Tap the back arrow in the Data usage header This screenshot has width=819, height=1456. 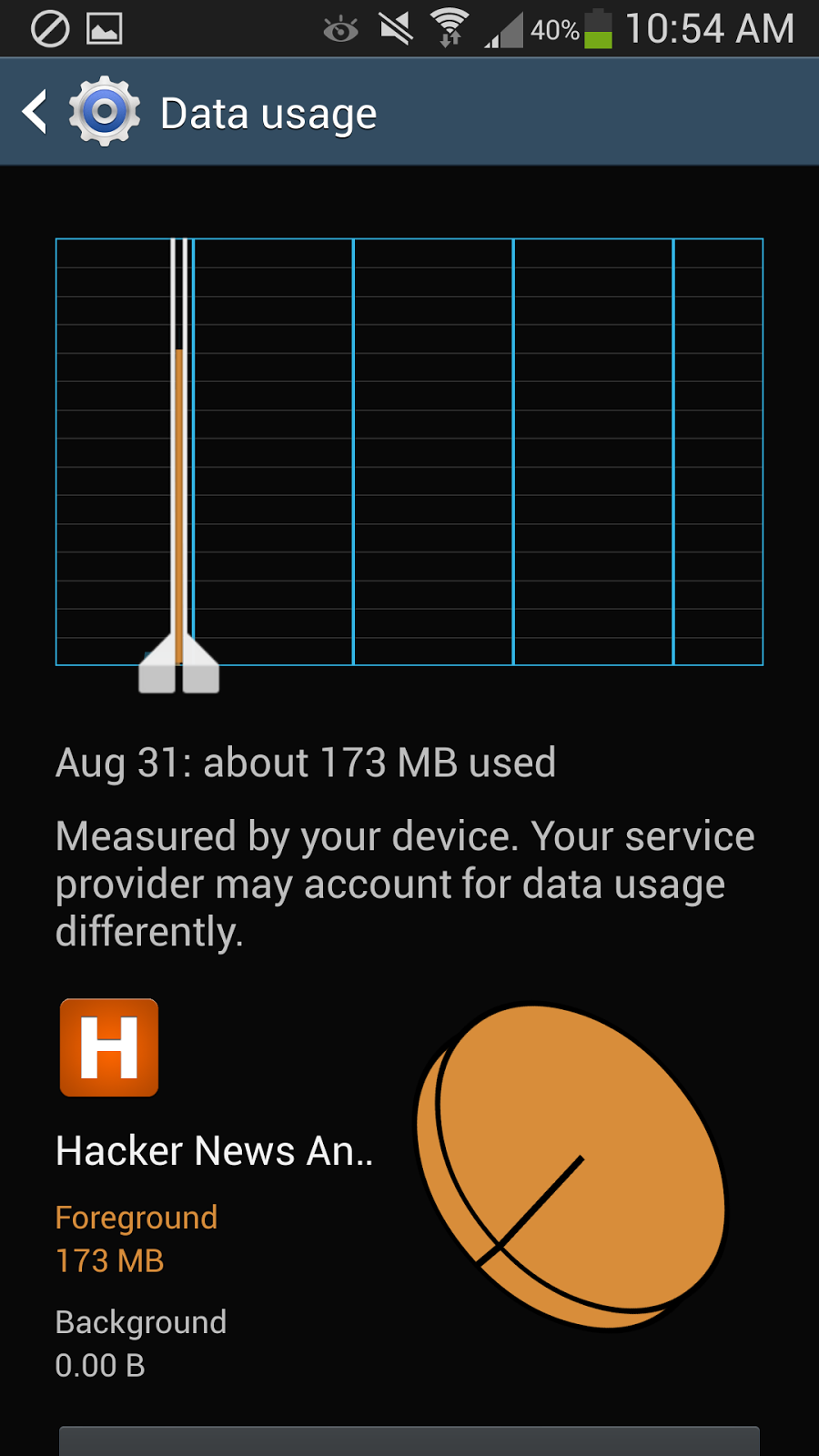(x=35, y=111)
